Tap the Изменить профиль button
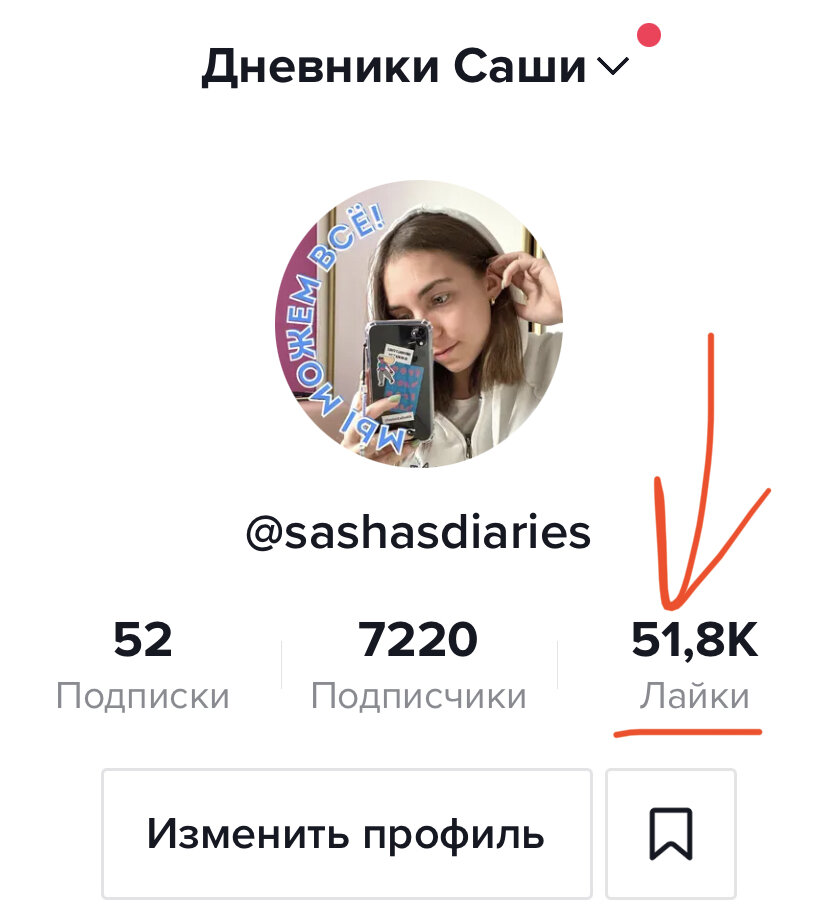The width and height of the screenshot is (836, 913). [x=346, y=833]
